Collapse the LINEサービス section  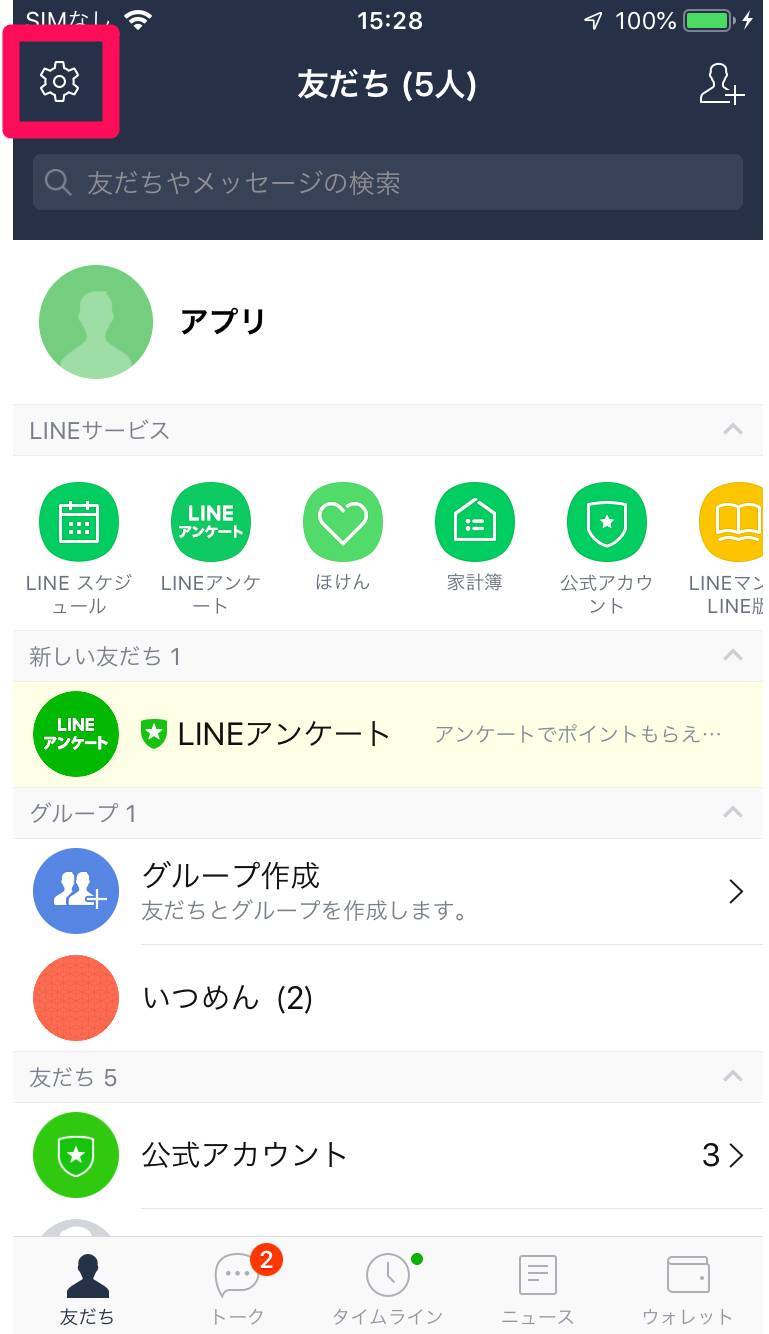point(733,430)
